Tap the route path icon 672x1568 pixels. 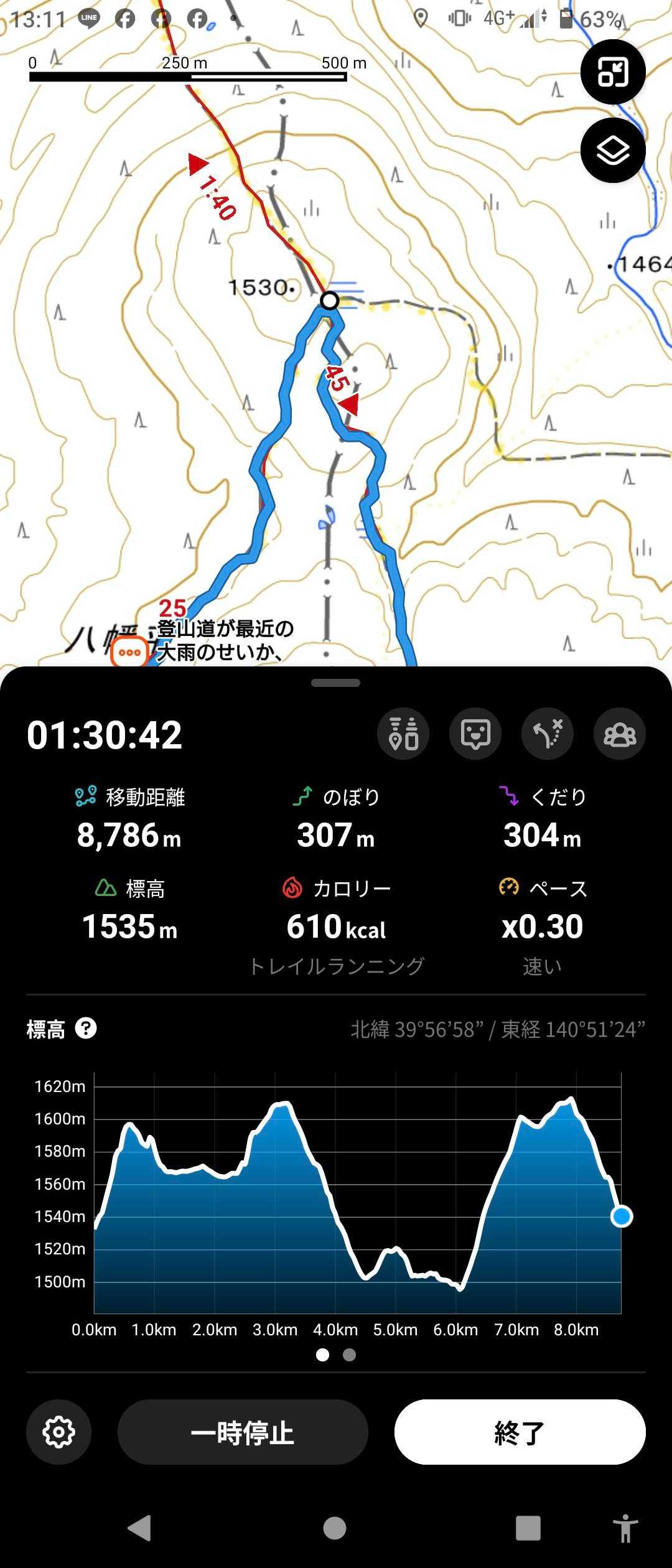point(548,734)
